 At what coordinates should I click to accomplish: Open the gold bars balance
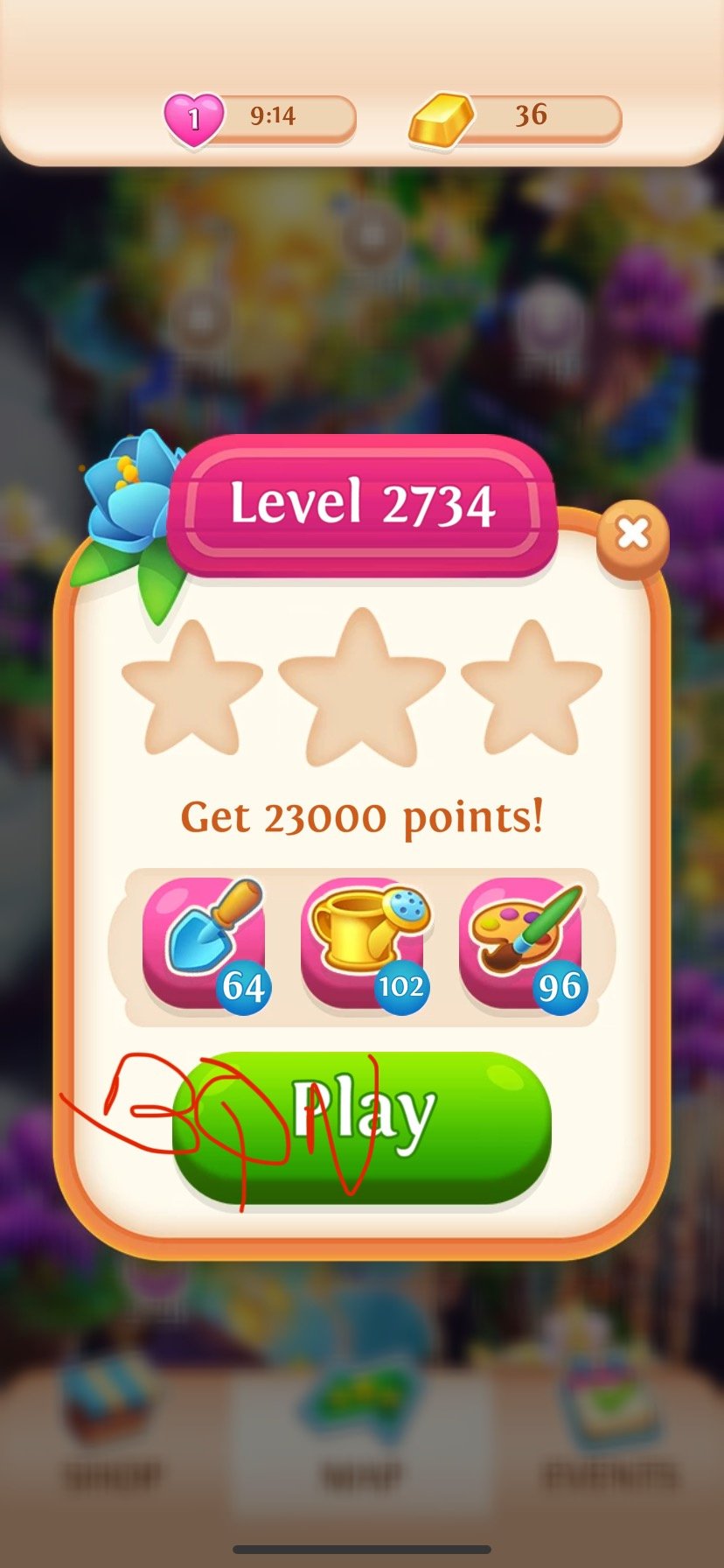click(516, 116)
